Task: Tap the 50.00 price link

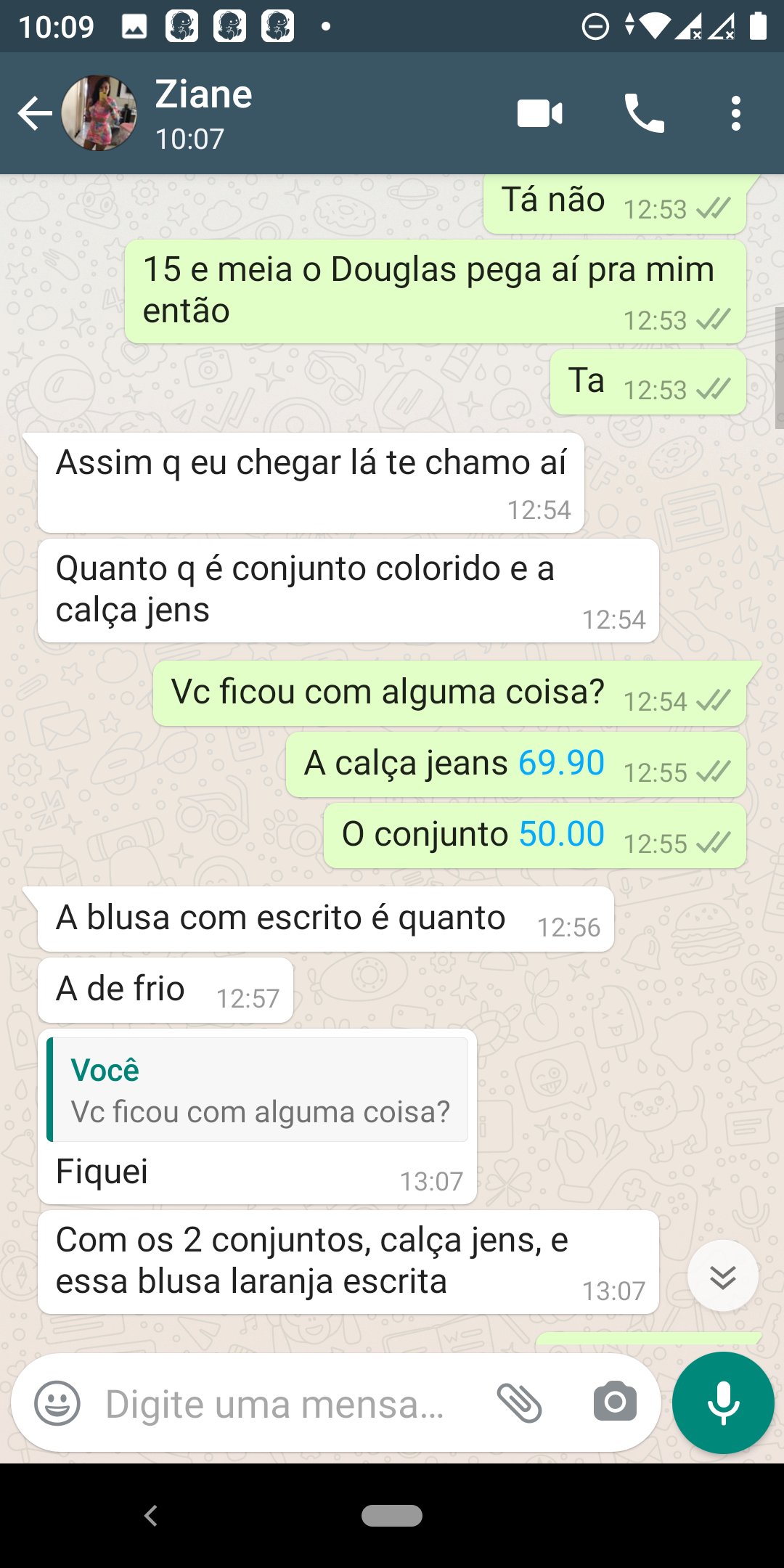Action: (562, 834)
